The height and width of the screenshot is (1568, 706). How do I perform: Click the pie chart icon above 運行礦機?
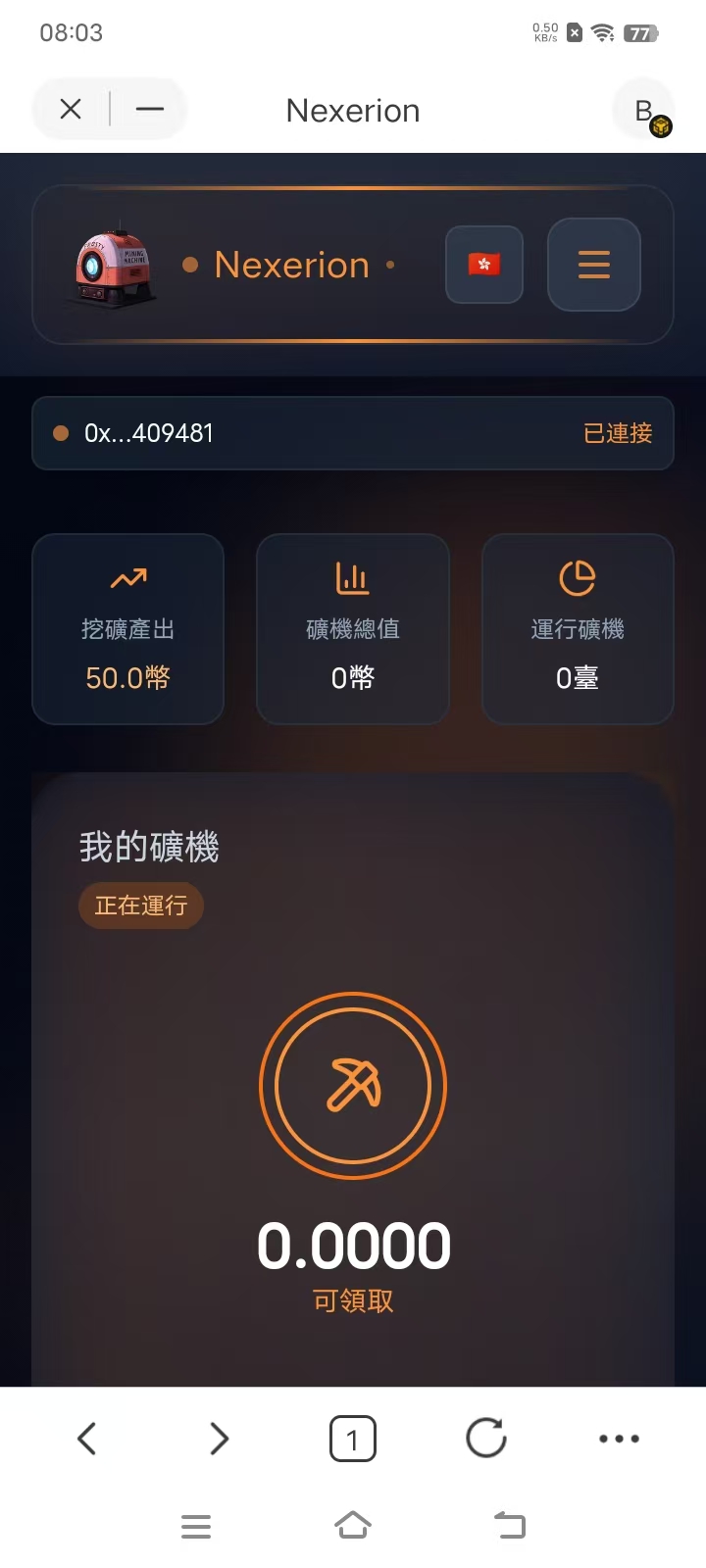[x=578, y=579]
